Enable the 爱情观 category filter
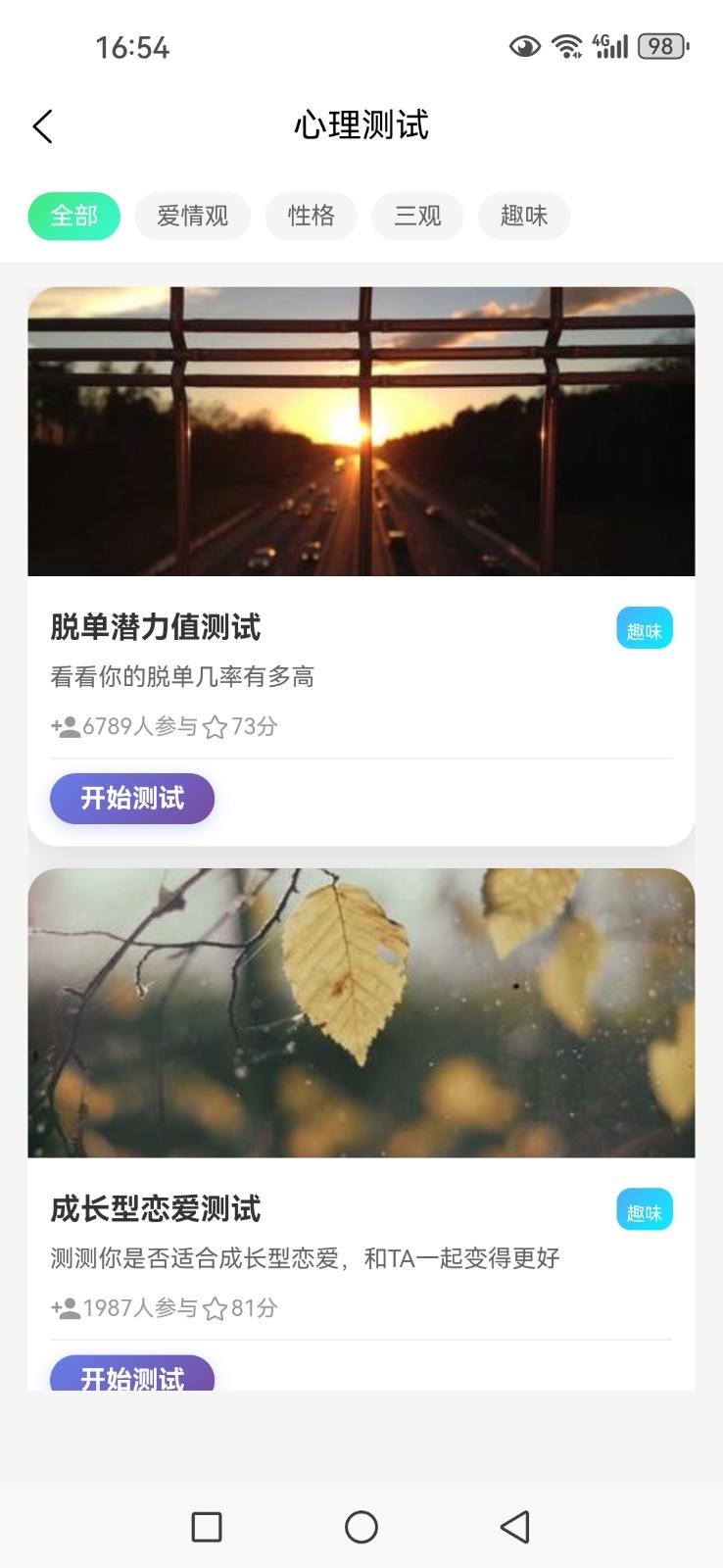Viewport: 723px width, 1568px height. pyautogui.click(x=192, y=216)
